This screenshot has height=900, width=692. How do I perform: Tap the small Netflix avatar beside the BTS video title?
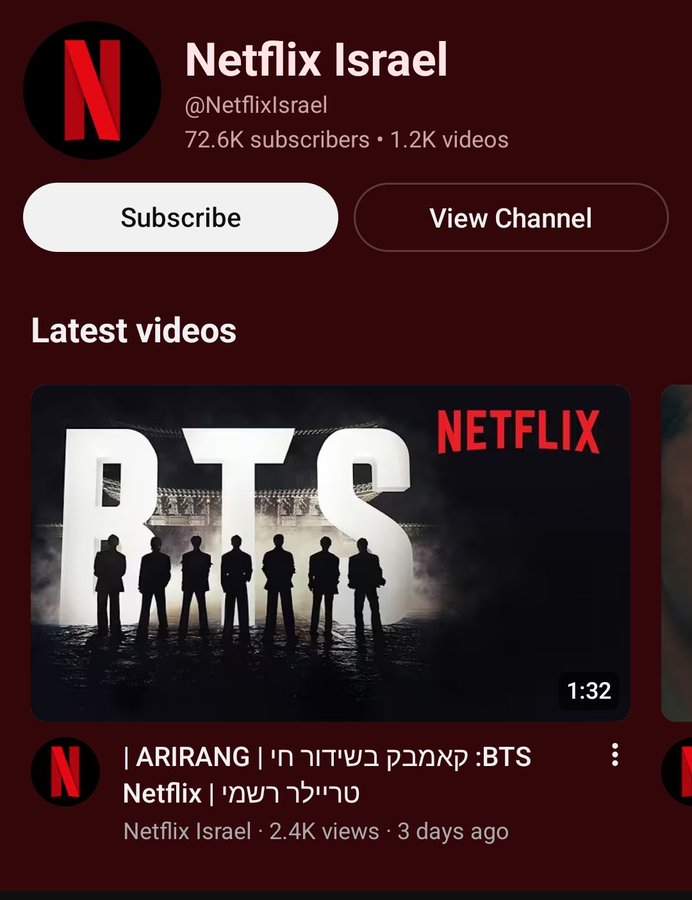(x=65, y=772)
